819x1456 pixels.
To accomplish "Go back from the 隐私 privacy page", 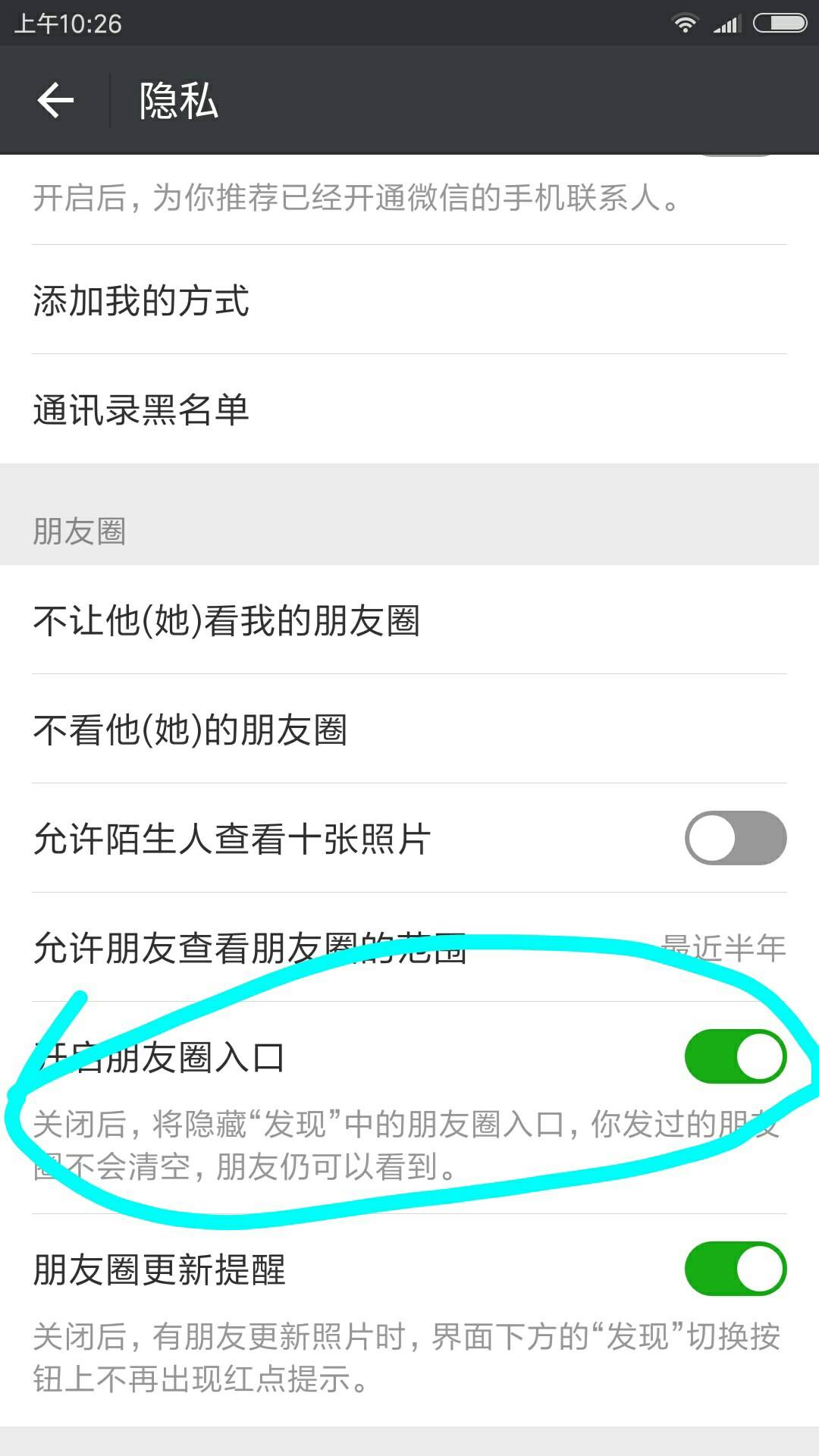I will 55,100.
